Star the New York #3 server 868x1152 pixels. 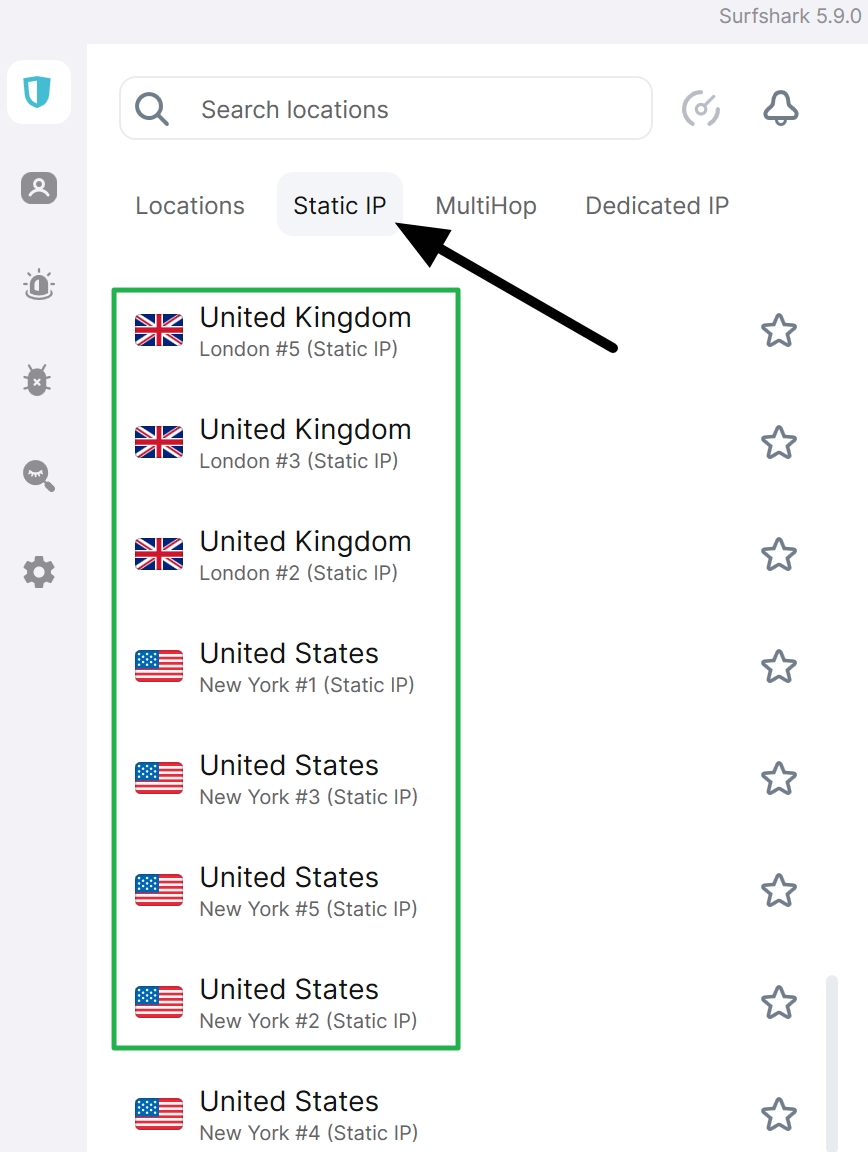pos(779,778)
